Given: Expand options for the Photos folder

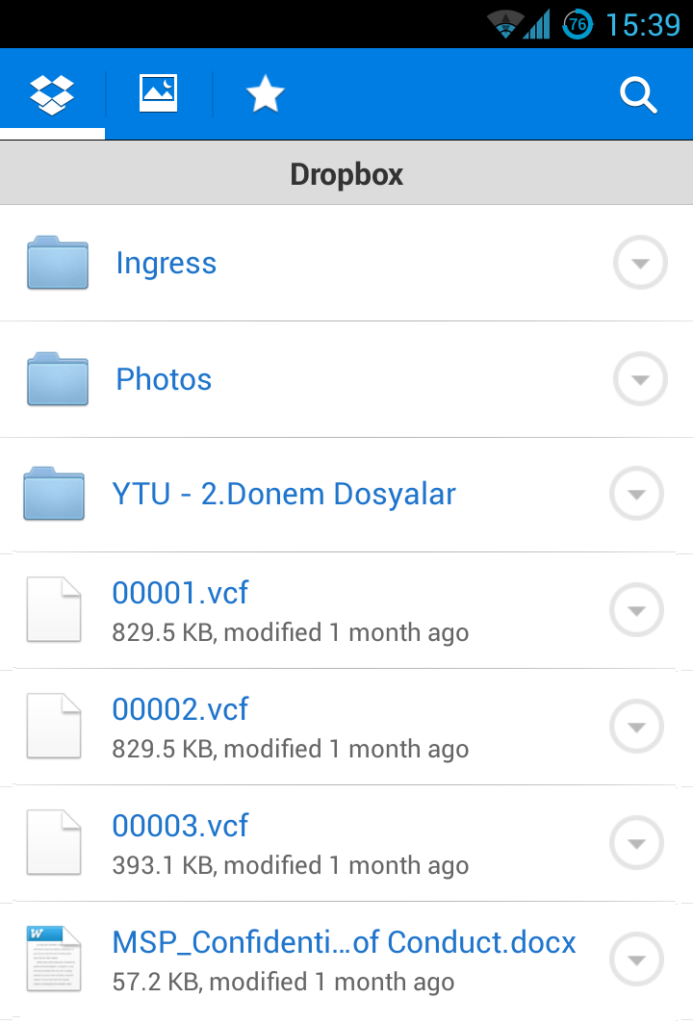Looking at the screenshot, I should [639, 379].
